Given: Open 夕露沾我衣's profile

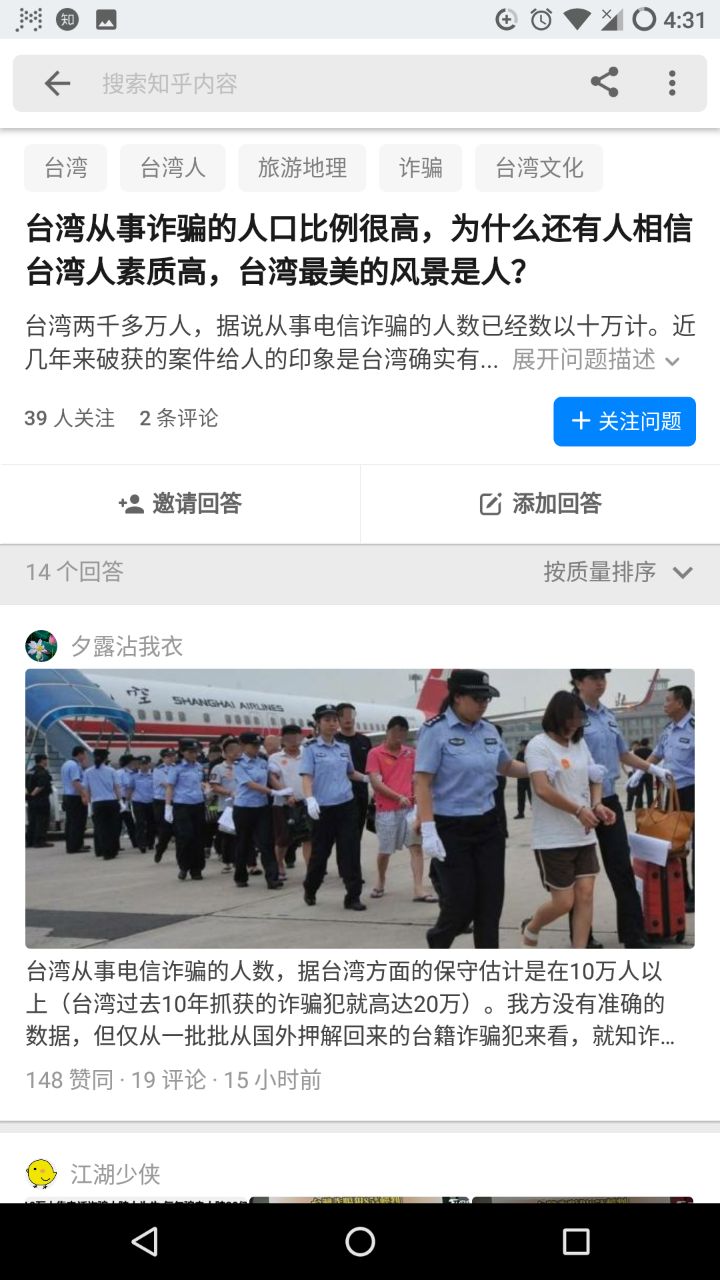Looking at the screenshot, I should [125, 646].
